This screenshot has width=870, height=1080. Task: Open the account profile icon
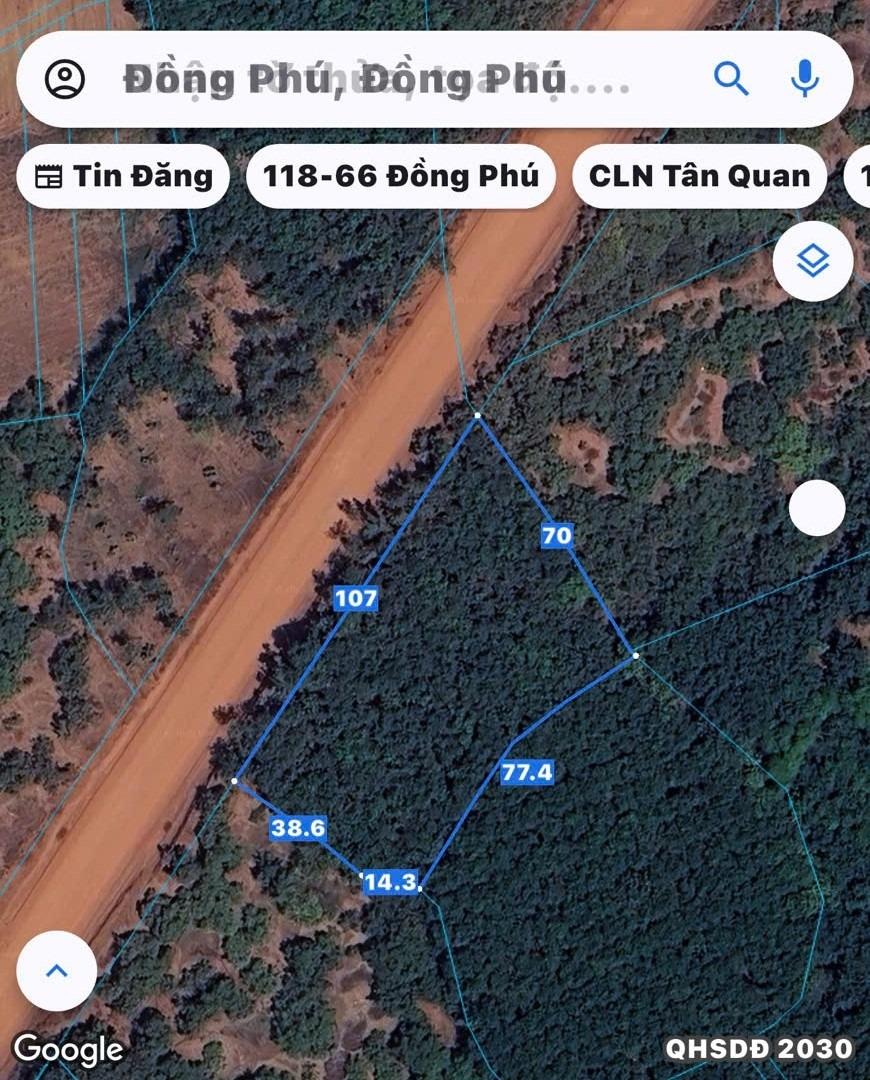tap(65, 79)
